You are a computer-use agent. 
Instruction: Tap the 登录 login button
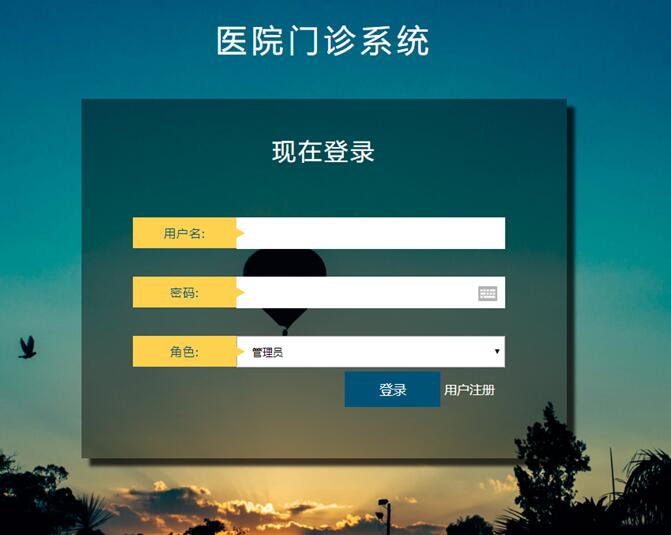392,390
